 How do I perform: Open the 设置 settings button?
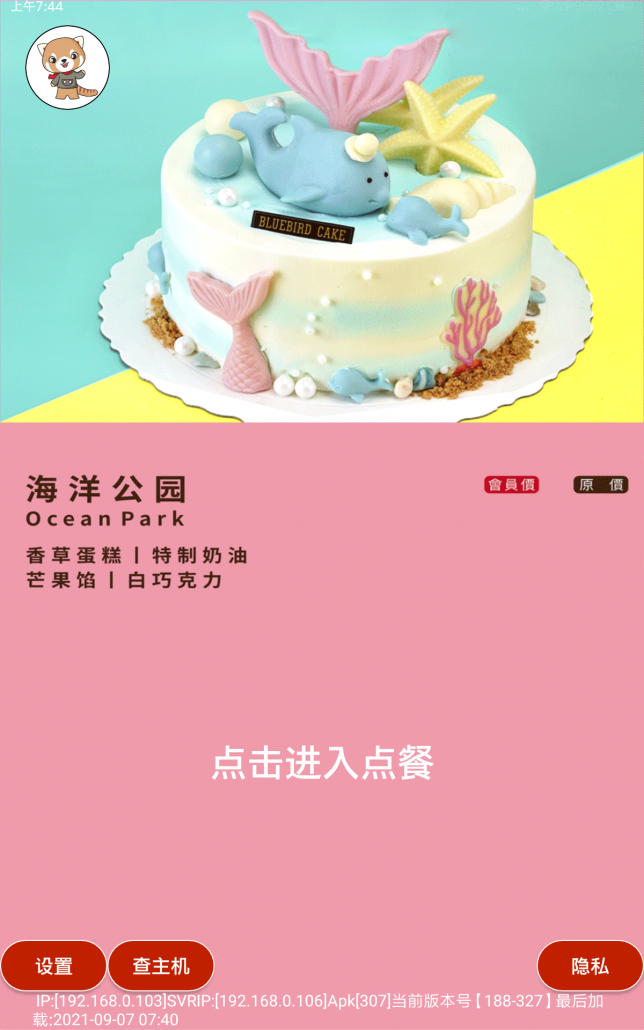[x=54, y=966]
